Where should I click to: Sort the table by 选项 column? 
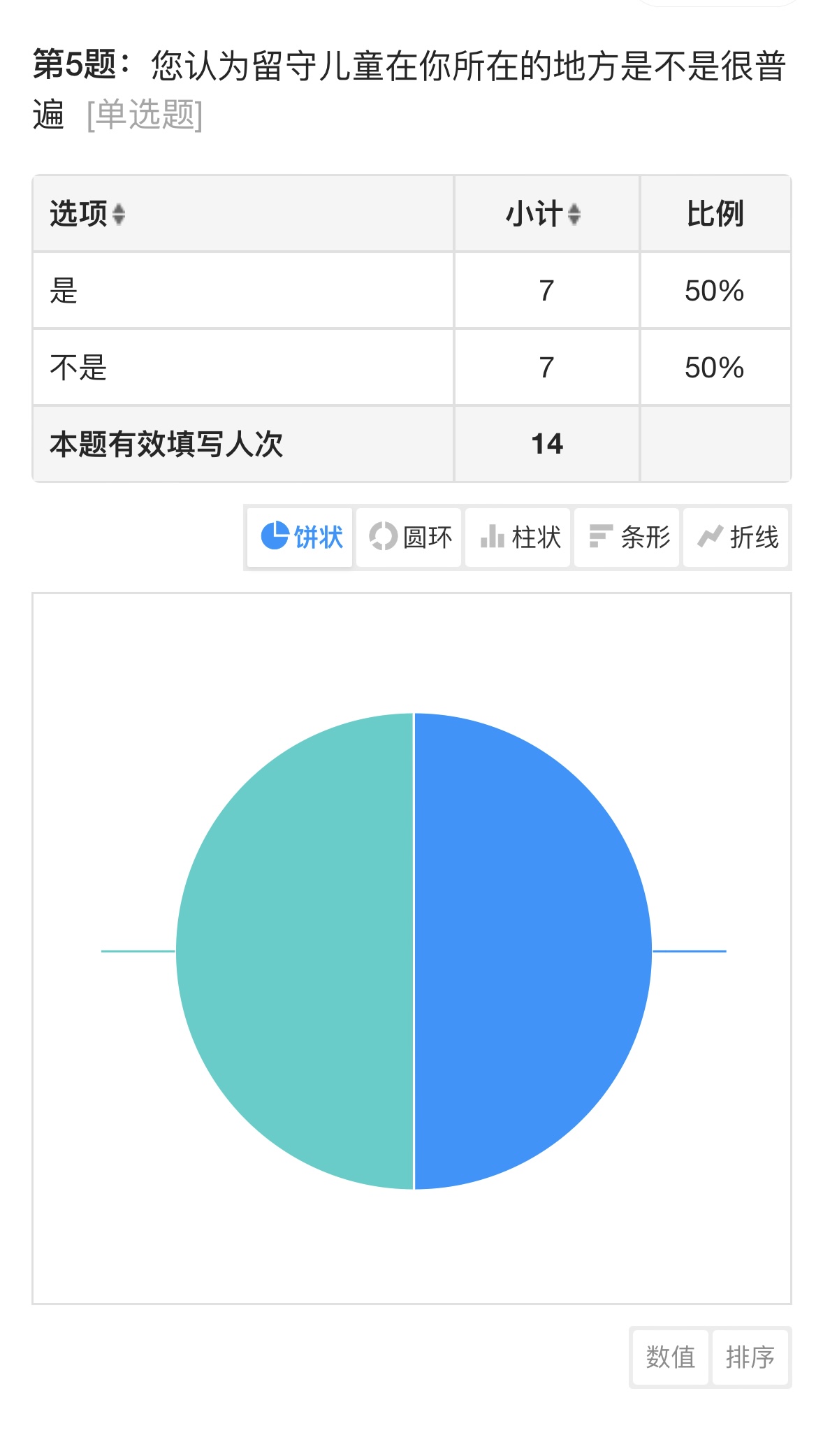(118, 214)
